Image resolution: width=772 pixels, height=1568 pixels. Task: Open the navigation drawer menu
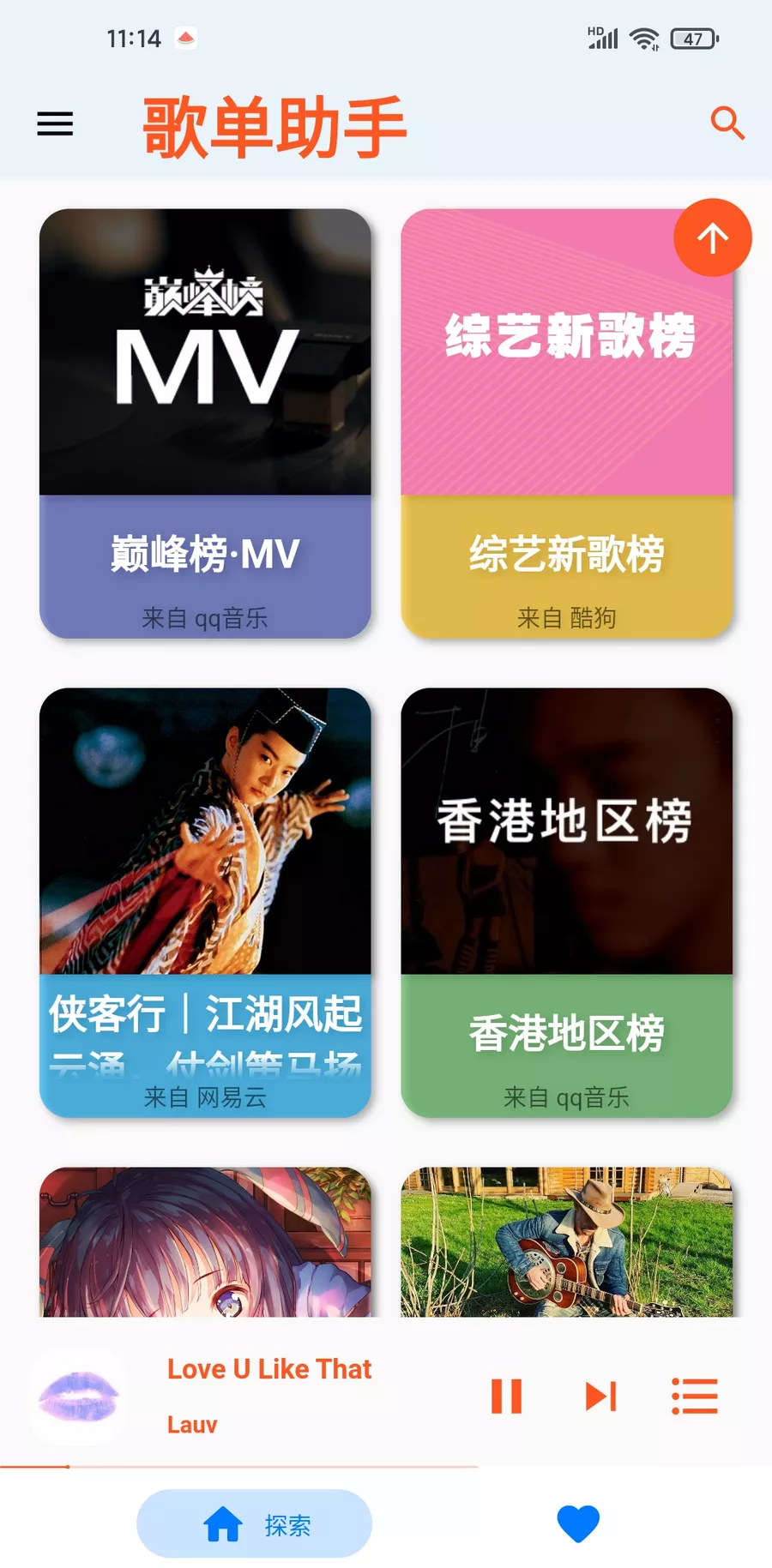pos(54,123)
